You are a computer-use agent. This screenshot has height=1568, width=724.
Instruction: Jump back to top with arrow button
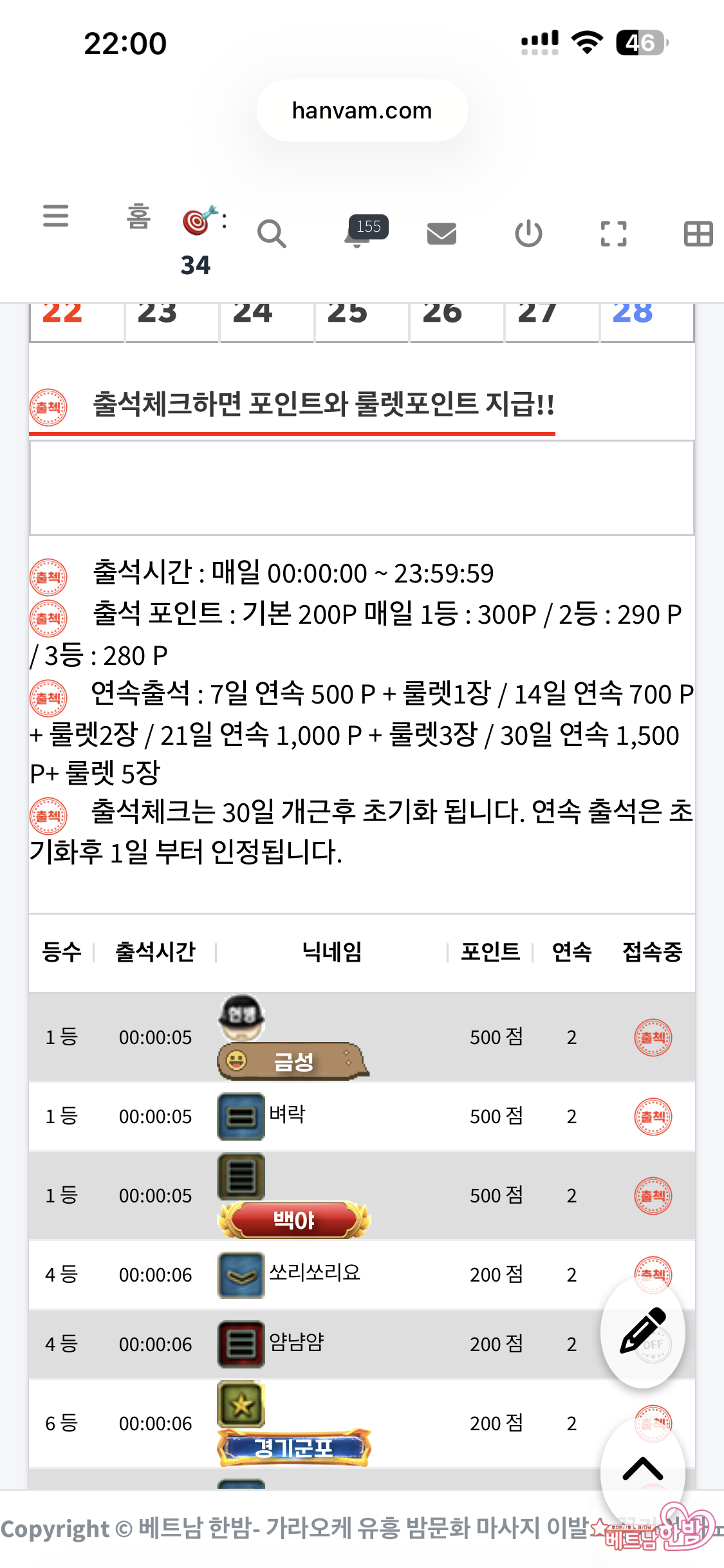pyautogui.click(x=642, y=1469)
